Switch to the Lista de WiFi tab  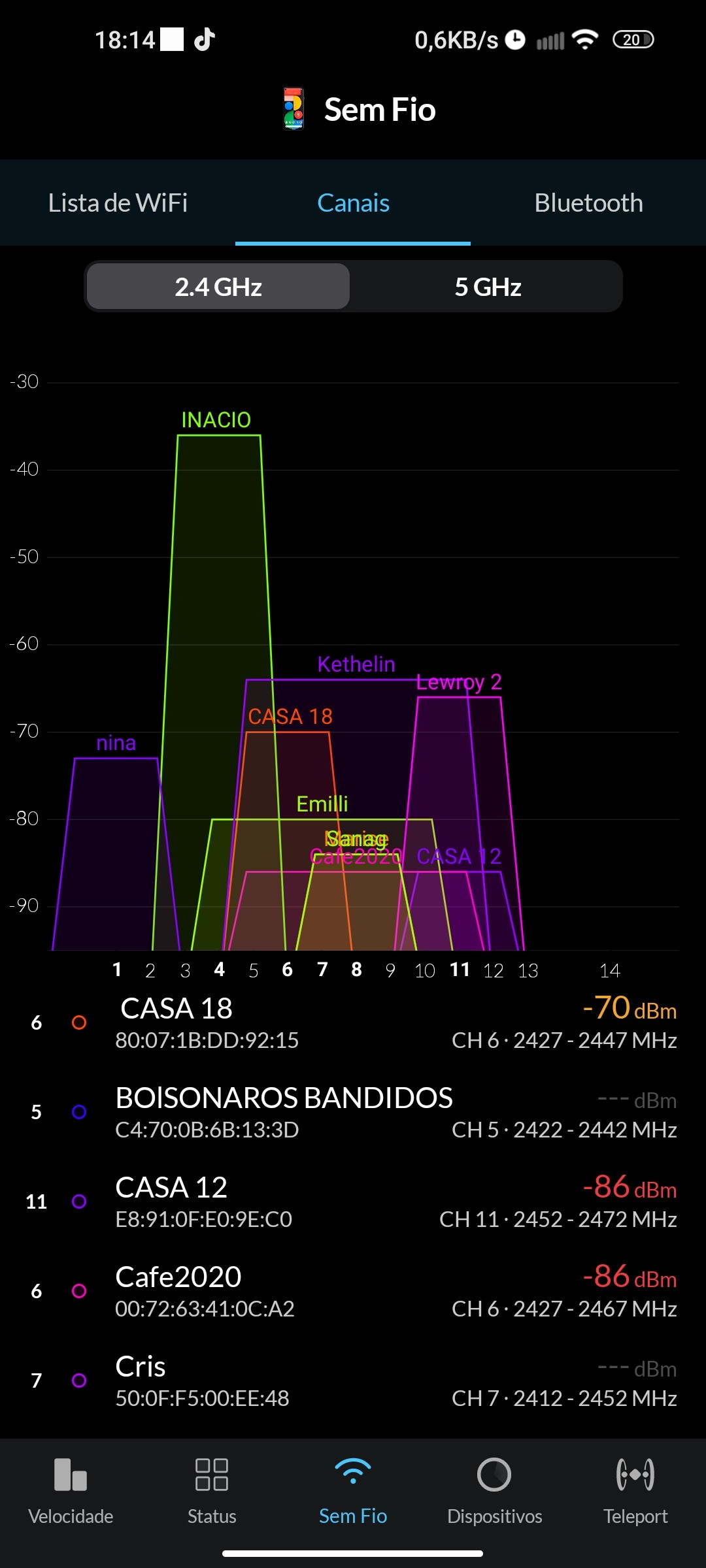click(118, 203)
